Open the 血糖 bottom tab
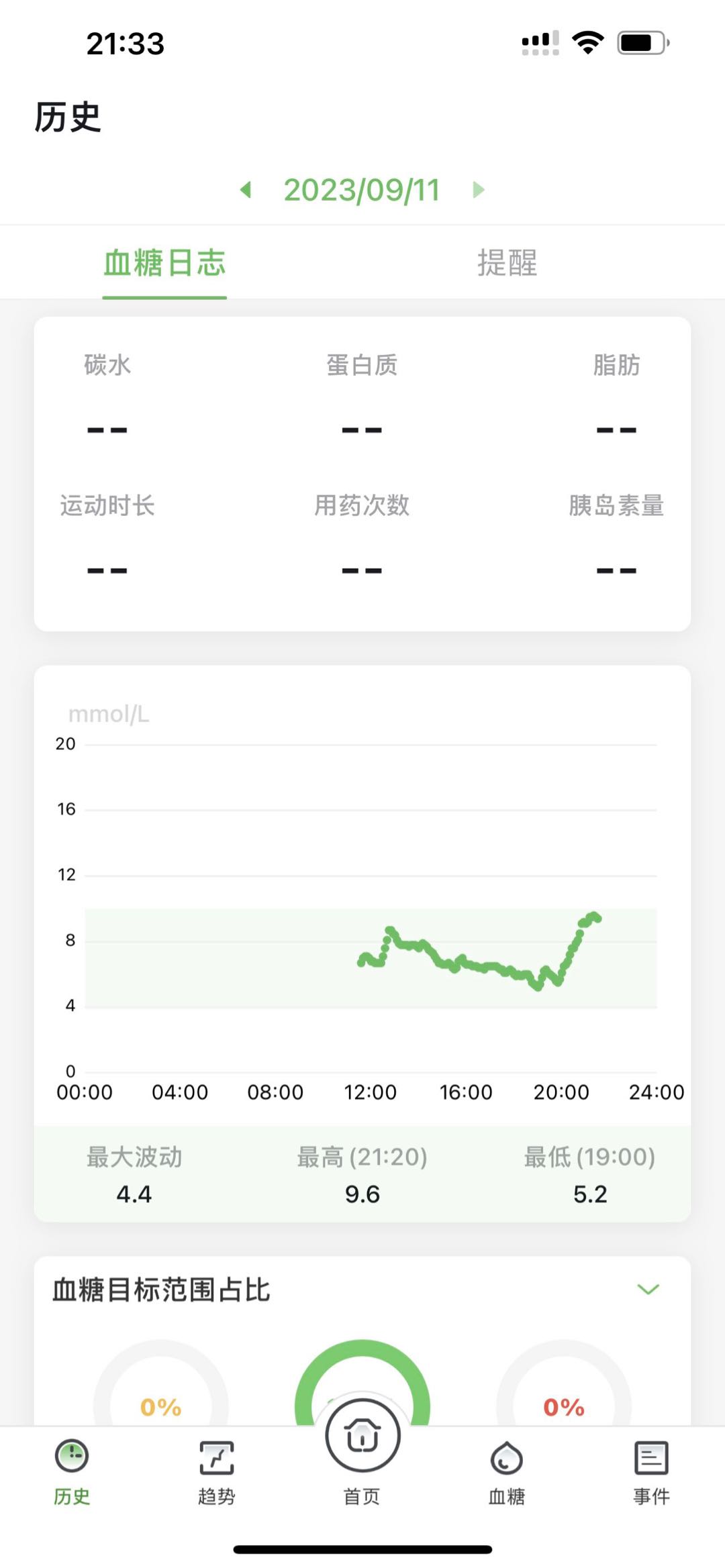The image size is (725, 1568). pos(507,1472)
